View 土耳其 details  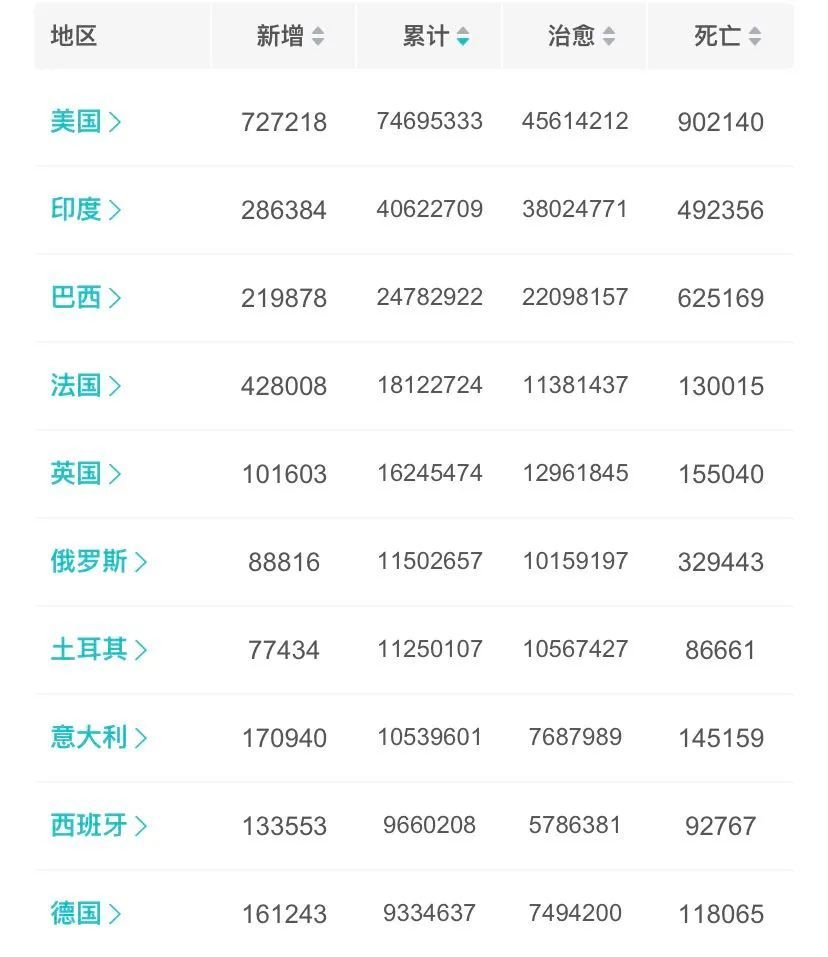(99, 650)
